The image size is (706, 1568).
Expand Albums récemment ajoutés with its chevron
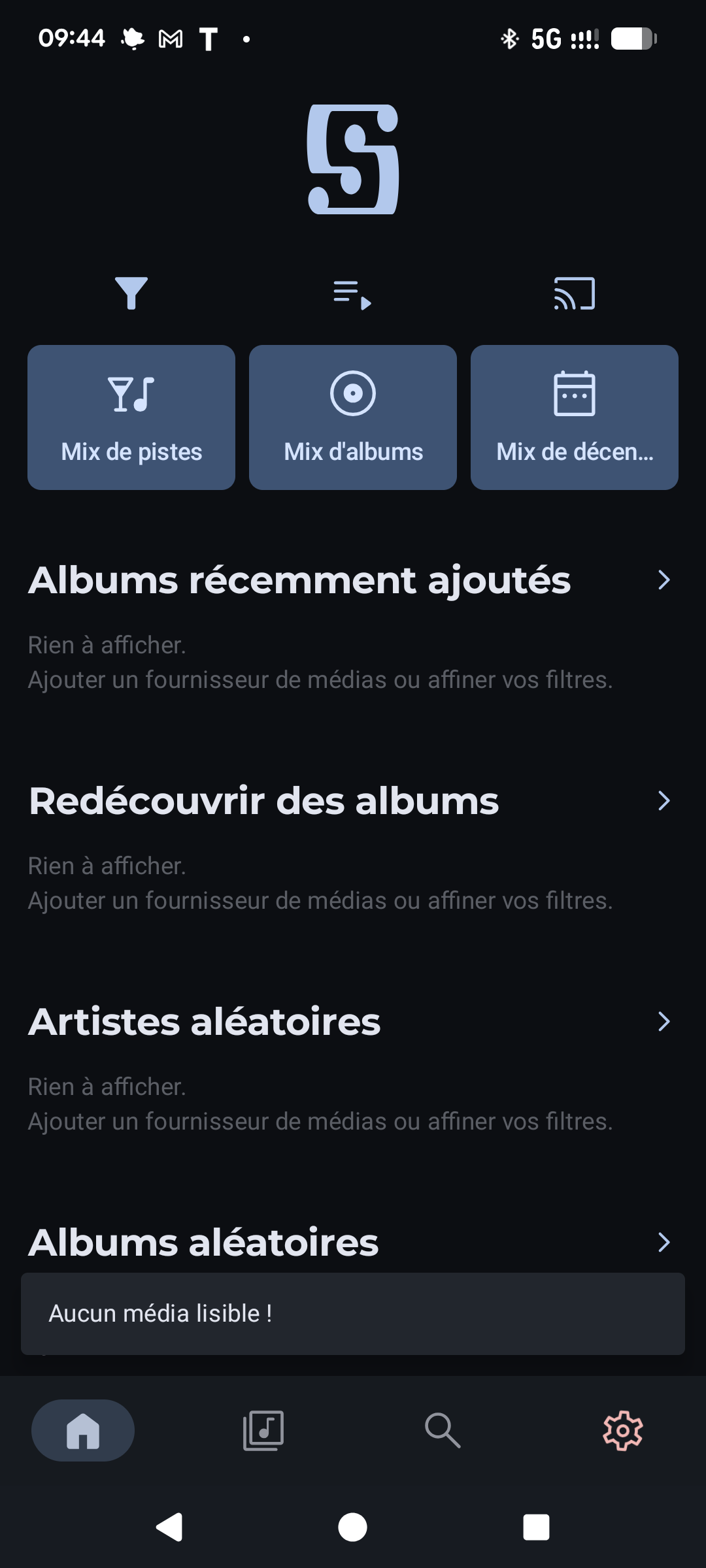[x=664, y=580]
